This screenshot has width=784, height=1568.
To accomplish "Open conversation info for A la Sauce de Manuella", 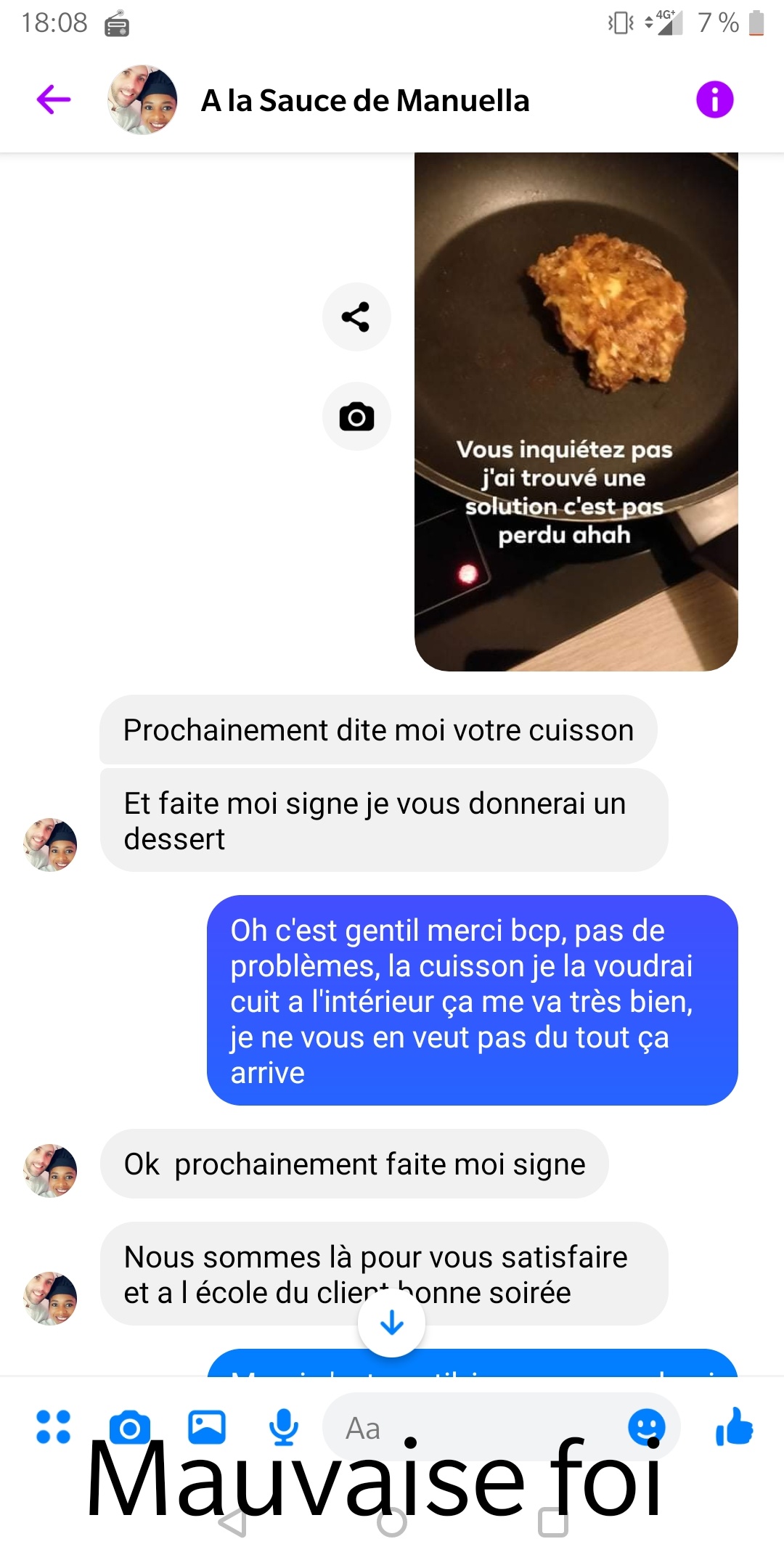I will [x=714, y=99].
